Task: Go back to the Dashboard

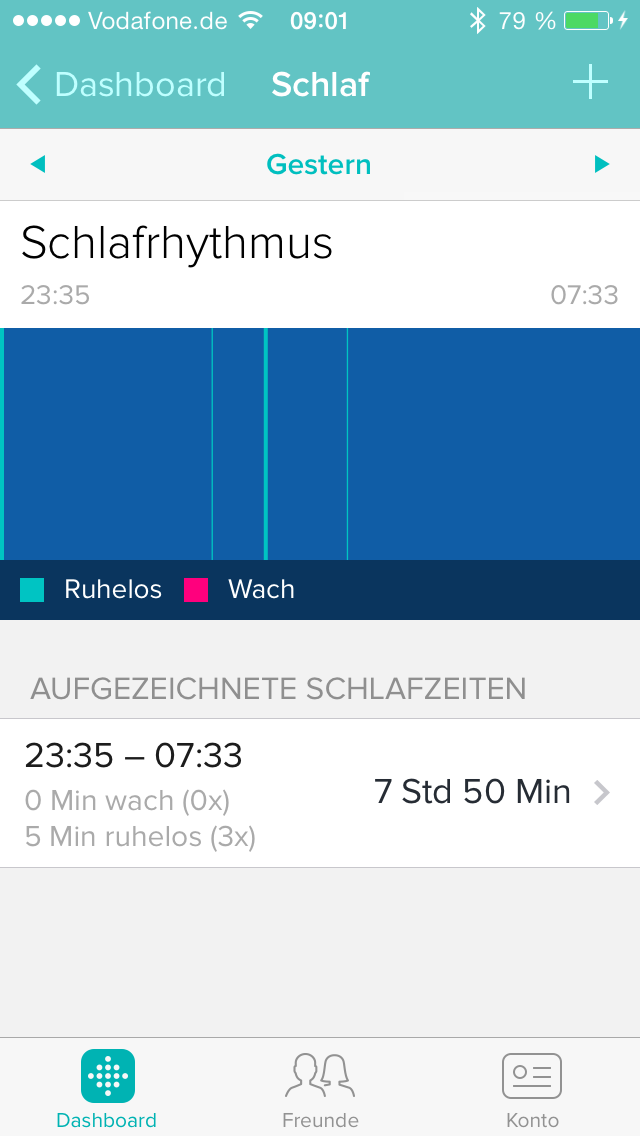Action: pos(121,85)
